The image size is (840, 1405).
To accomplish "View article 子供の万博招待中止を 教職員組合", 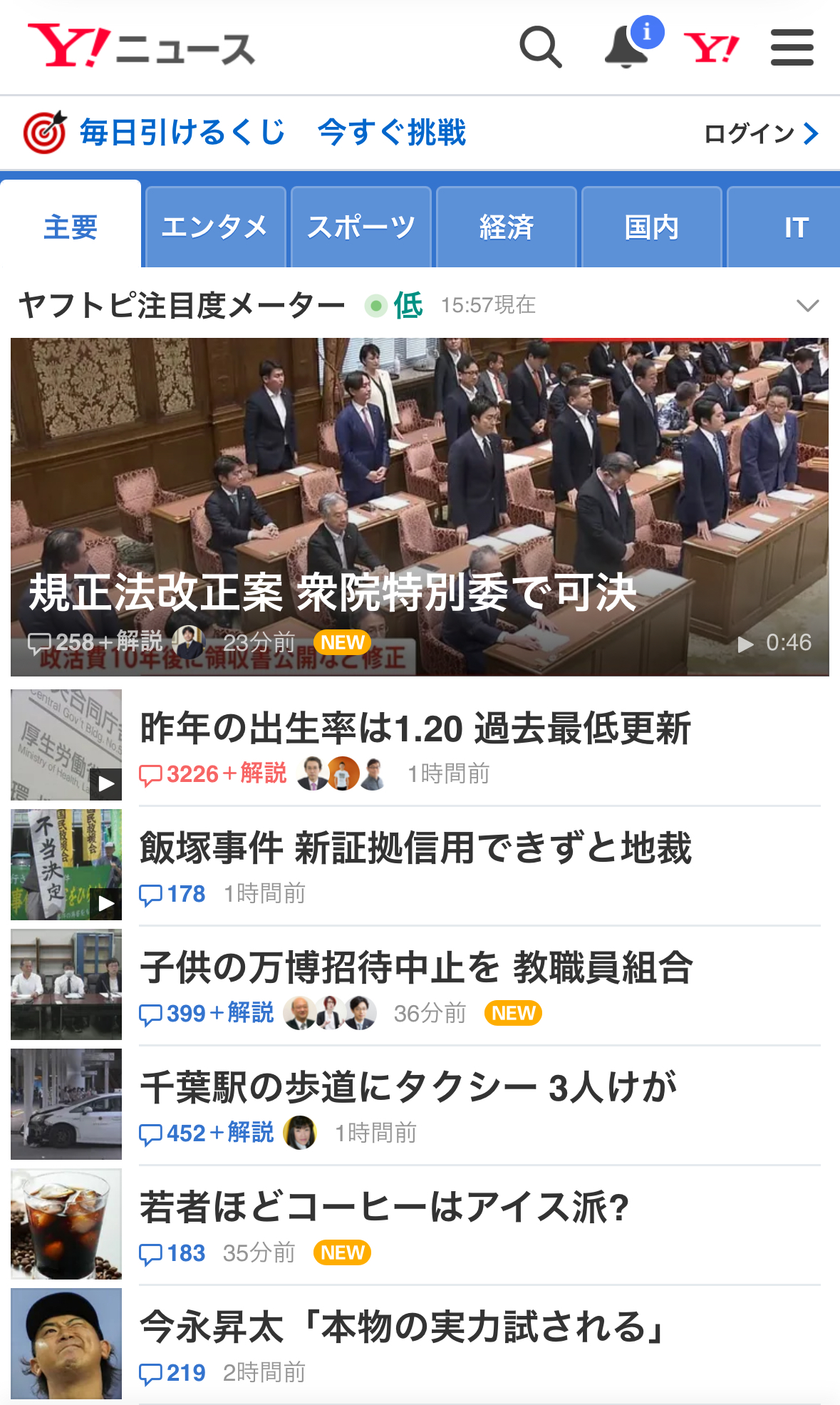I will click(x=416, y=968).
